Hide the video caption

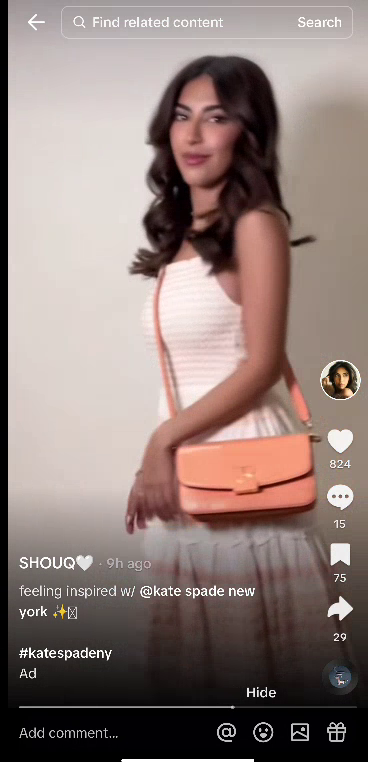coord(261,693)
